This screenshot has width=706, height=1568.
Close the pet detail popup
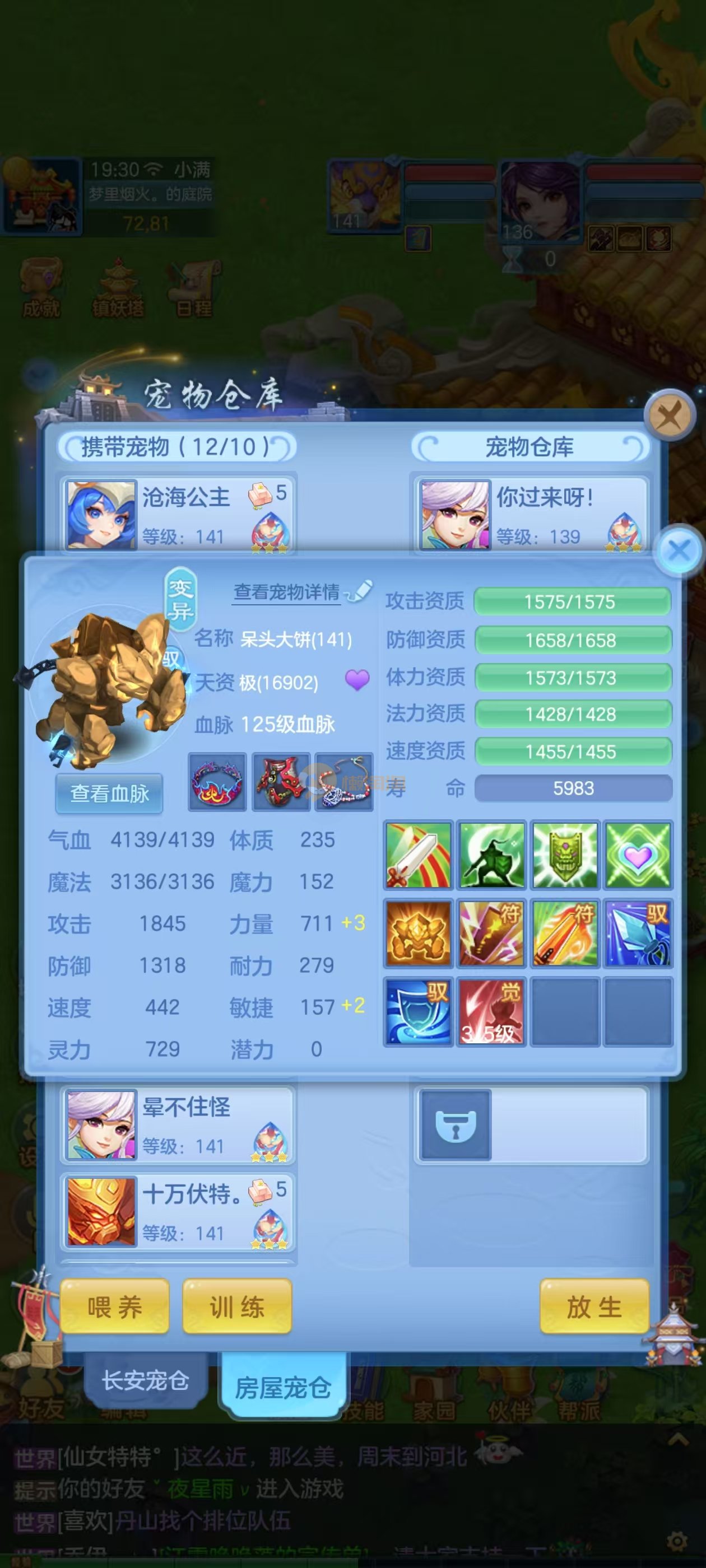679,550
